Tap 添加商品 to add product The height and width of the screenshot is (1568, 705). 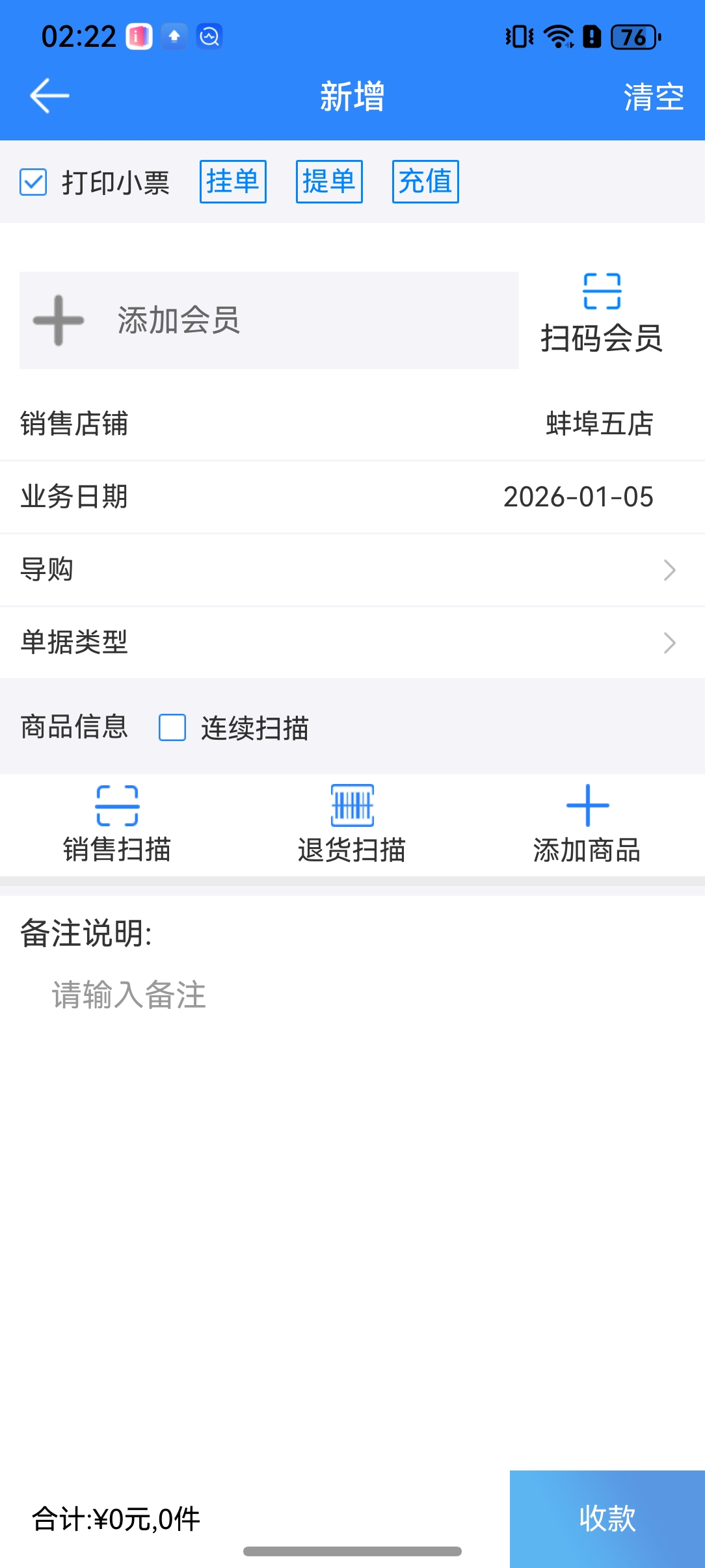(587, 824)
